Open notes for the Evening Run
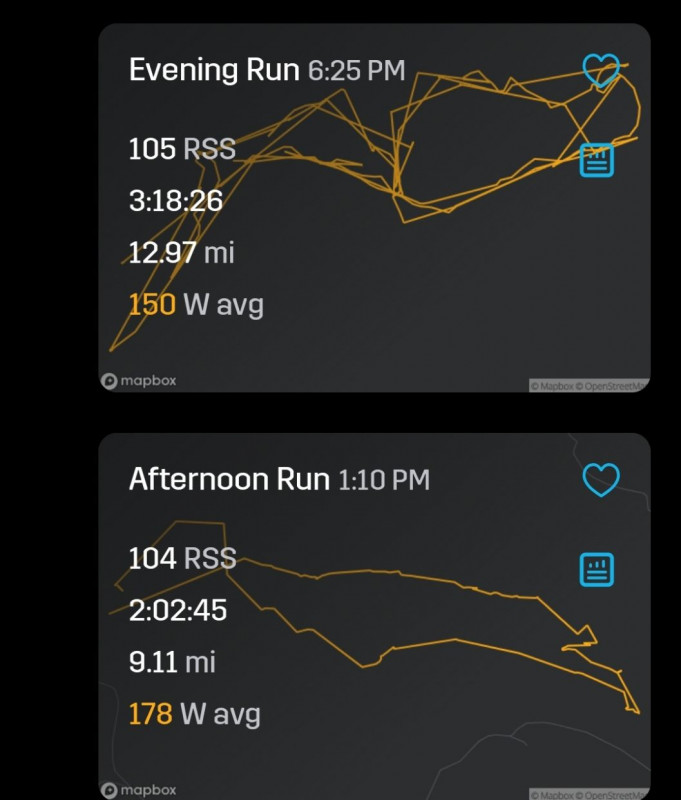The width and height of the screenshot is (681, 800). point(597,159)
